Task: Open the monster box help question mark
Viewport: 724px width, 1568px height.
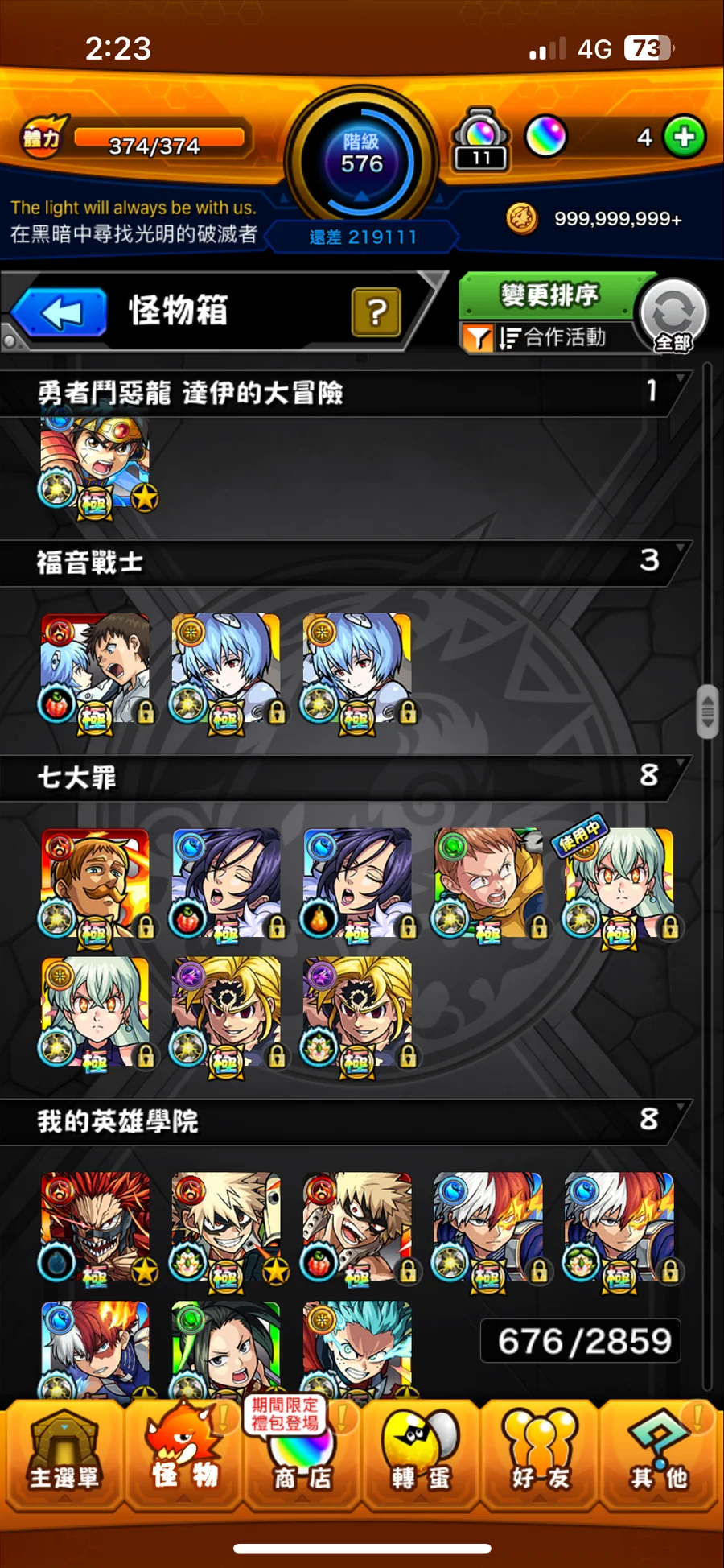Action: click(376, 312)
